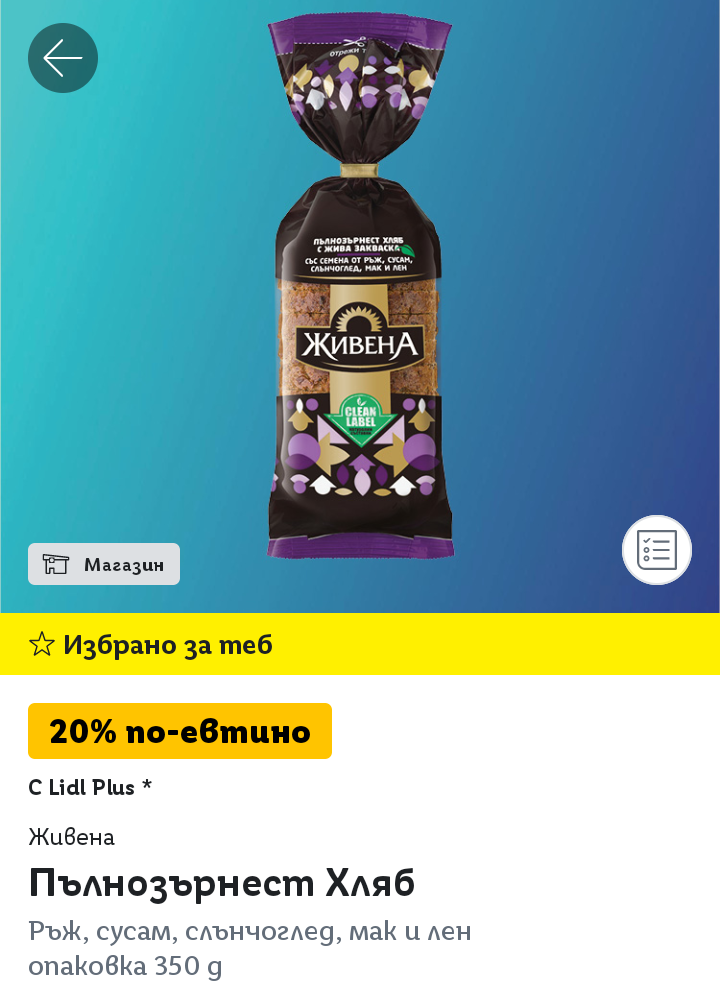This screenshot has height=998, width=720.
Task: Tap the Магазин store chip
Action: click(104, 564)
